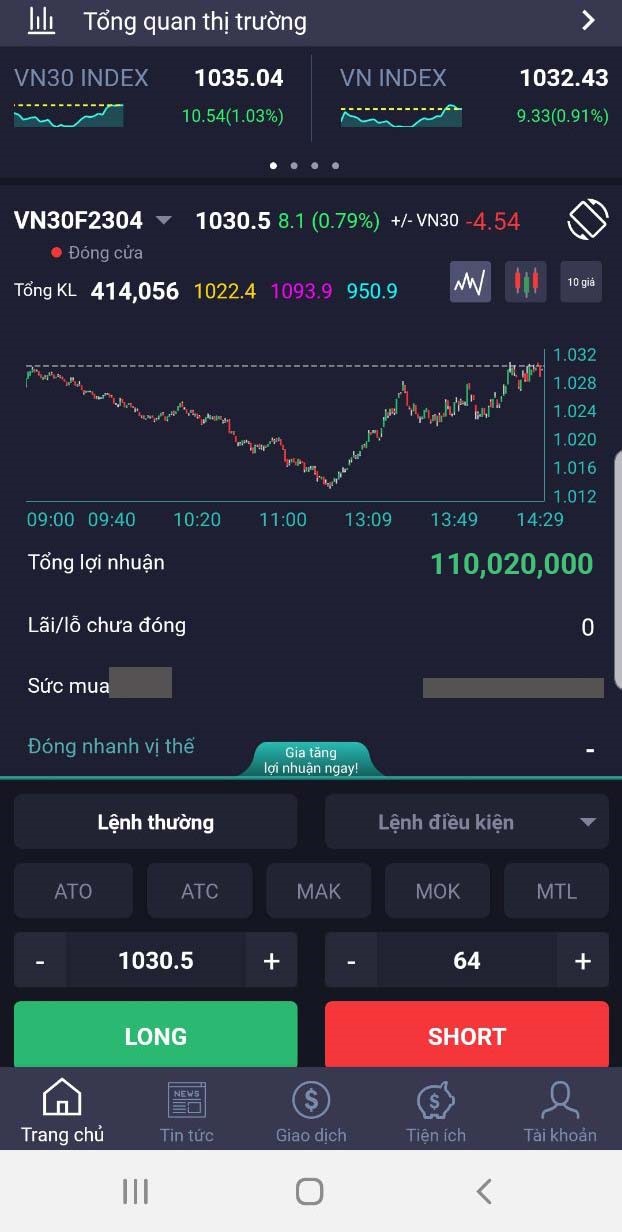Go to the Tin tức tab

point(187,1111)
